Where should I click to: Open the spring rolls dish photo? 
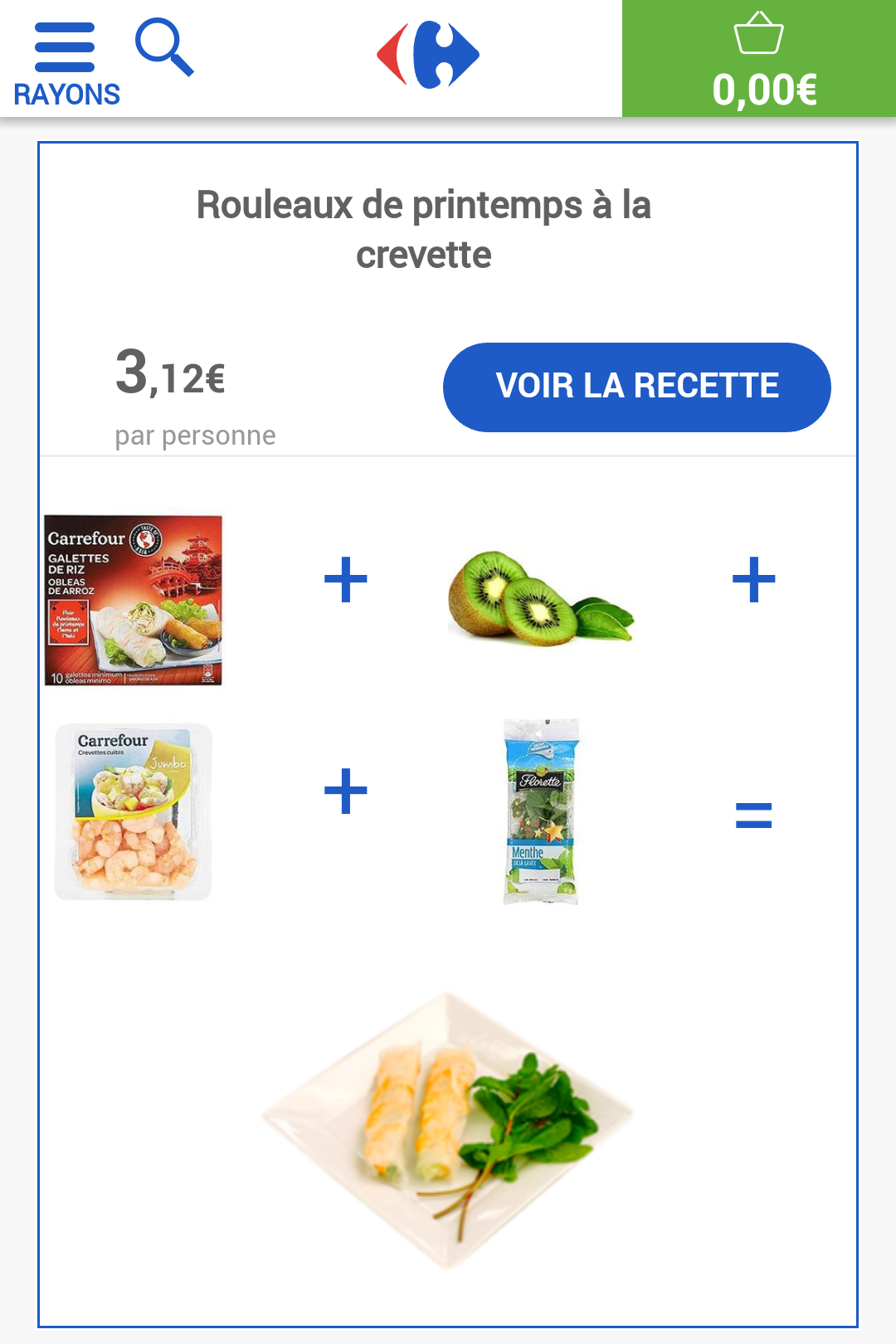[x=448, y=1130]
